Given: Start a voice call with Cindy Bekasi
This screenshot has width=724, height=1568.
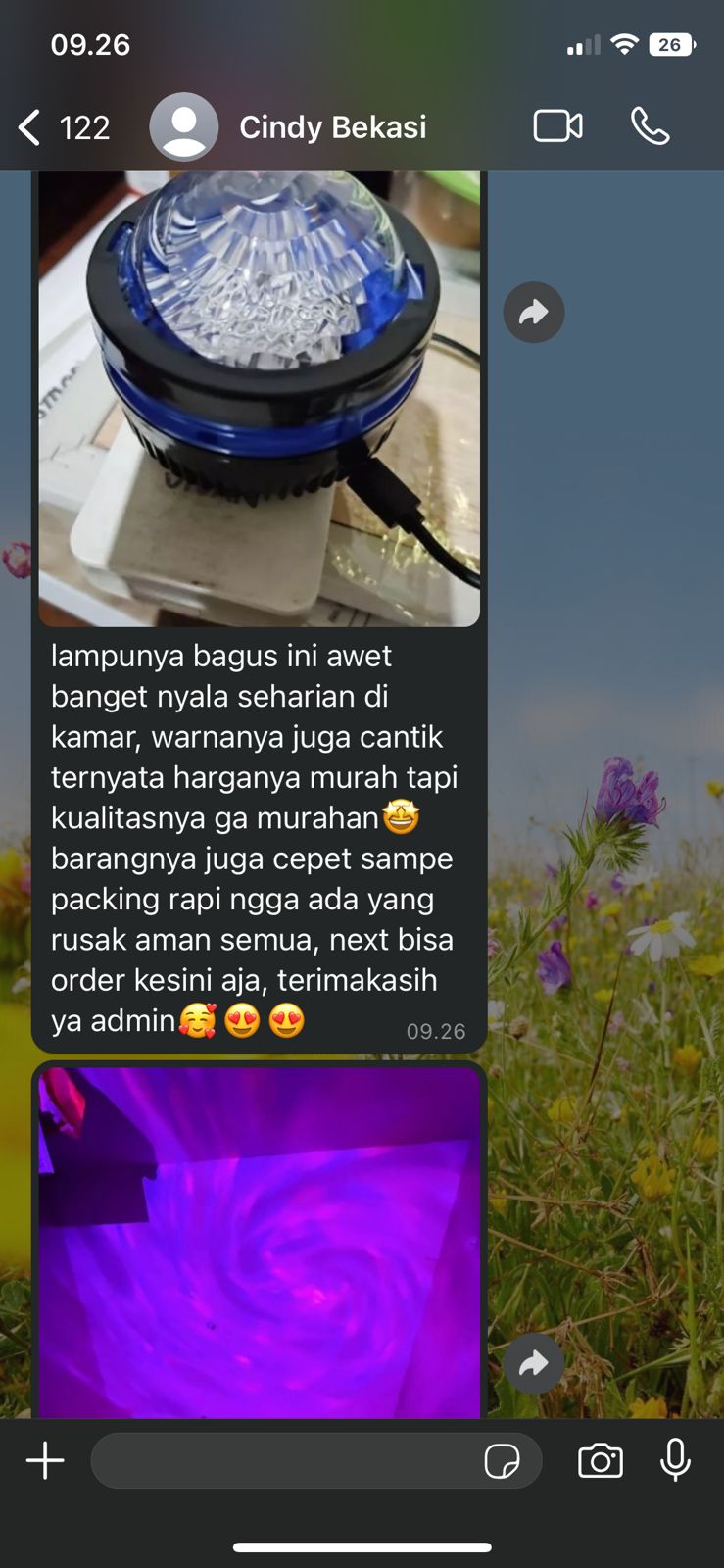Looking at the screenshot, I should click(650, 126).
